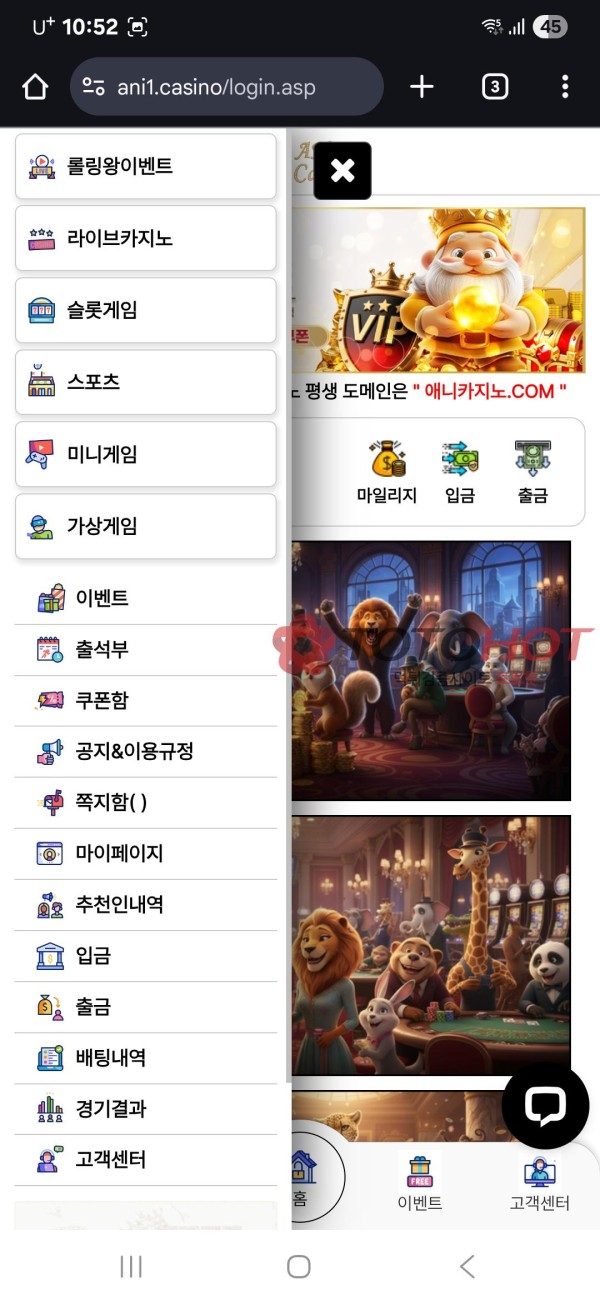Image resolution: width=600 pixels, height=1300 pixels.
Task: Open 미니게임 from the drawer
Action: tap(146, 454)
